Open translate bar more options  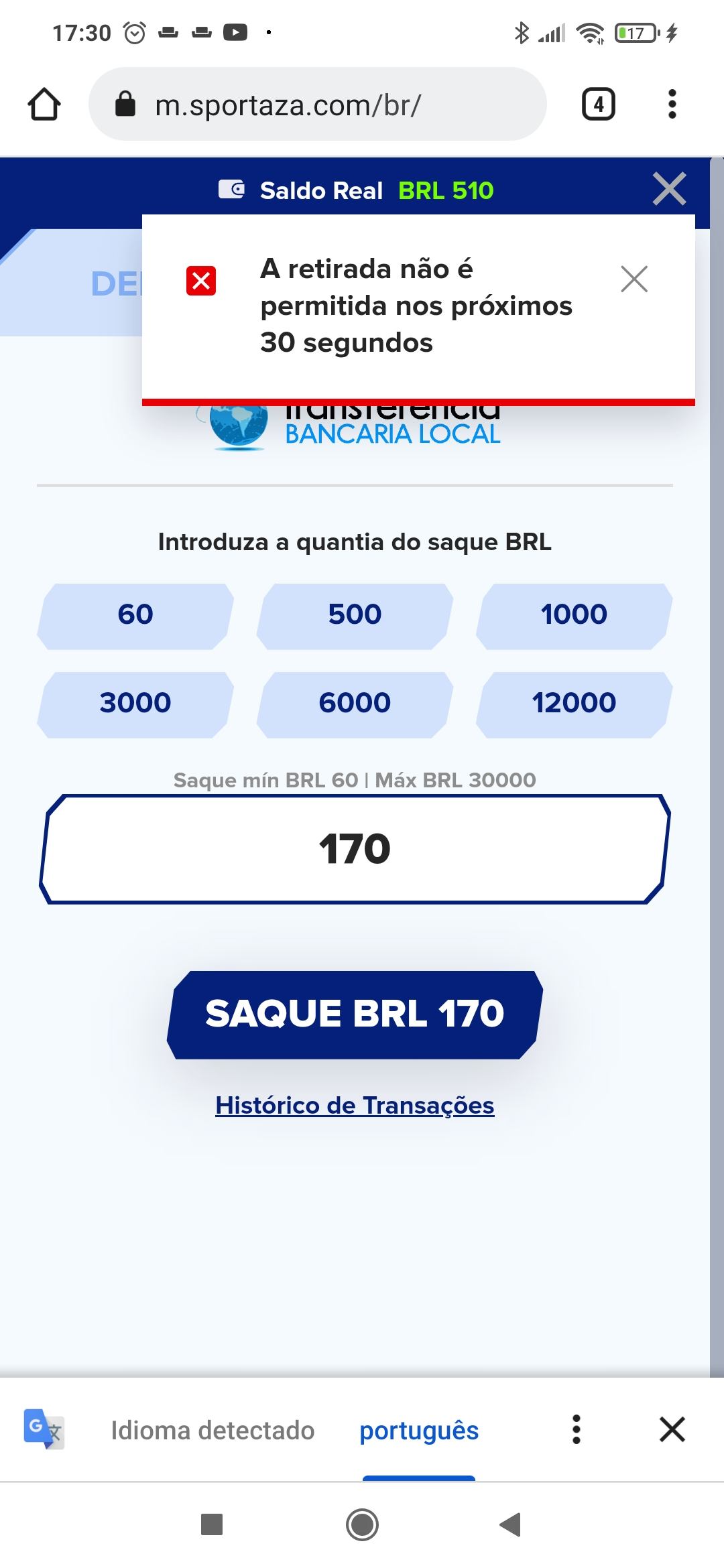click(x=576, y=1429)
